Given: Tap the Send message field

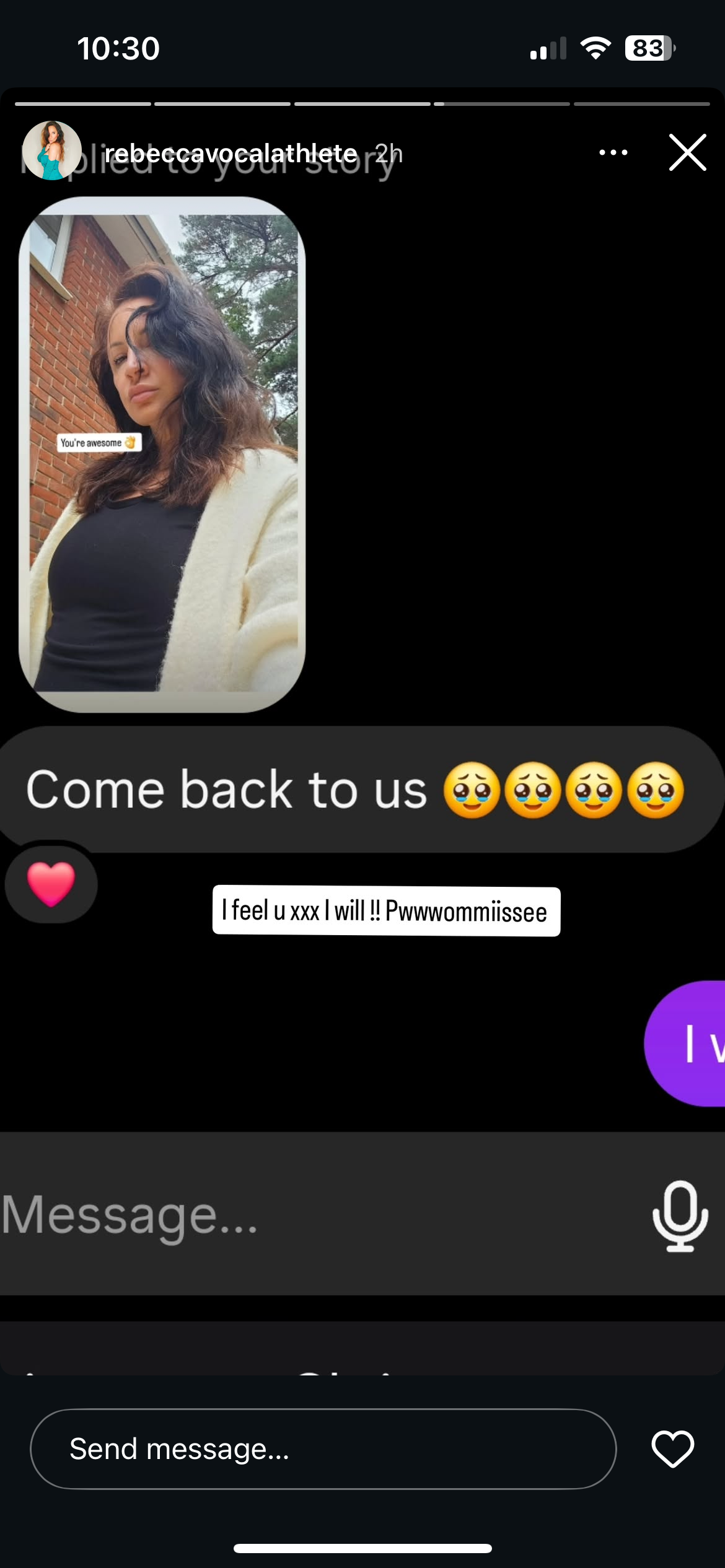Looking at the screenshot, I should [x=322, y=1449].
